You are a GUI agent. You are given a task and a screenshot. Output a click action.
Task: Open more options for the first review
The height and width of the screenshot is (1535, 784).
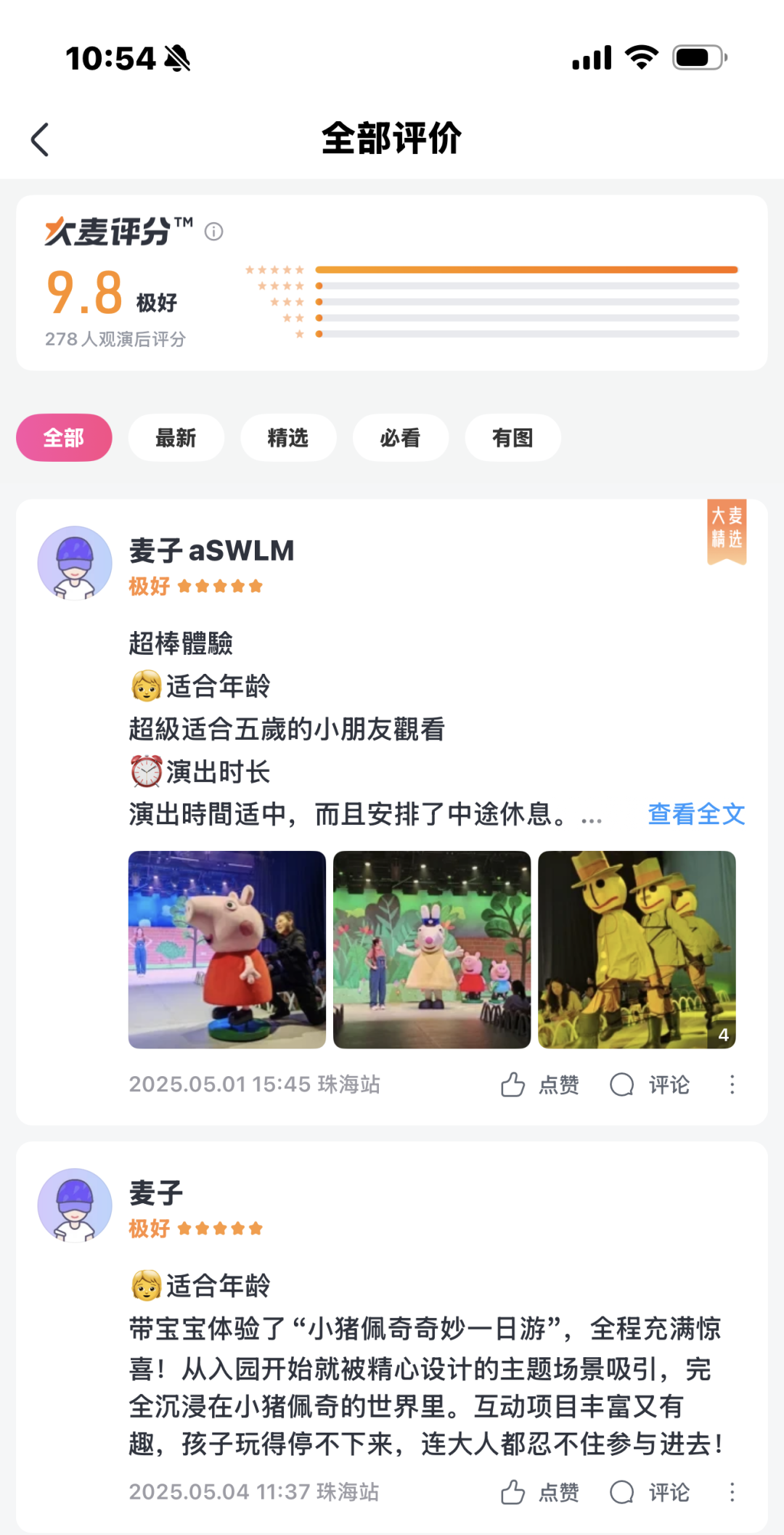(732, 1085)
